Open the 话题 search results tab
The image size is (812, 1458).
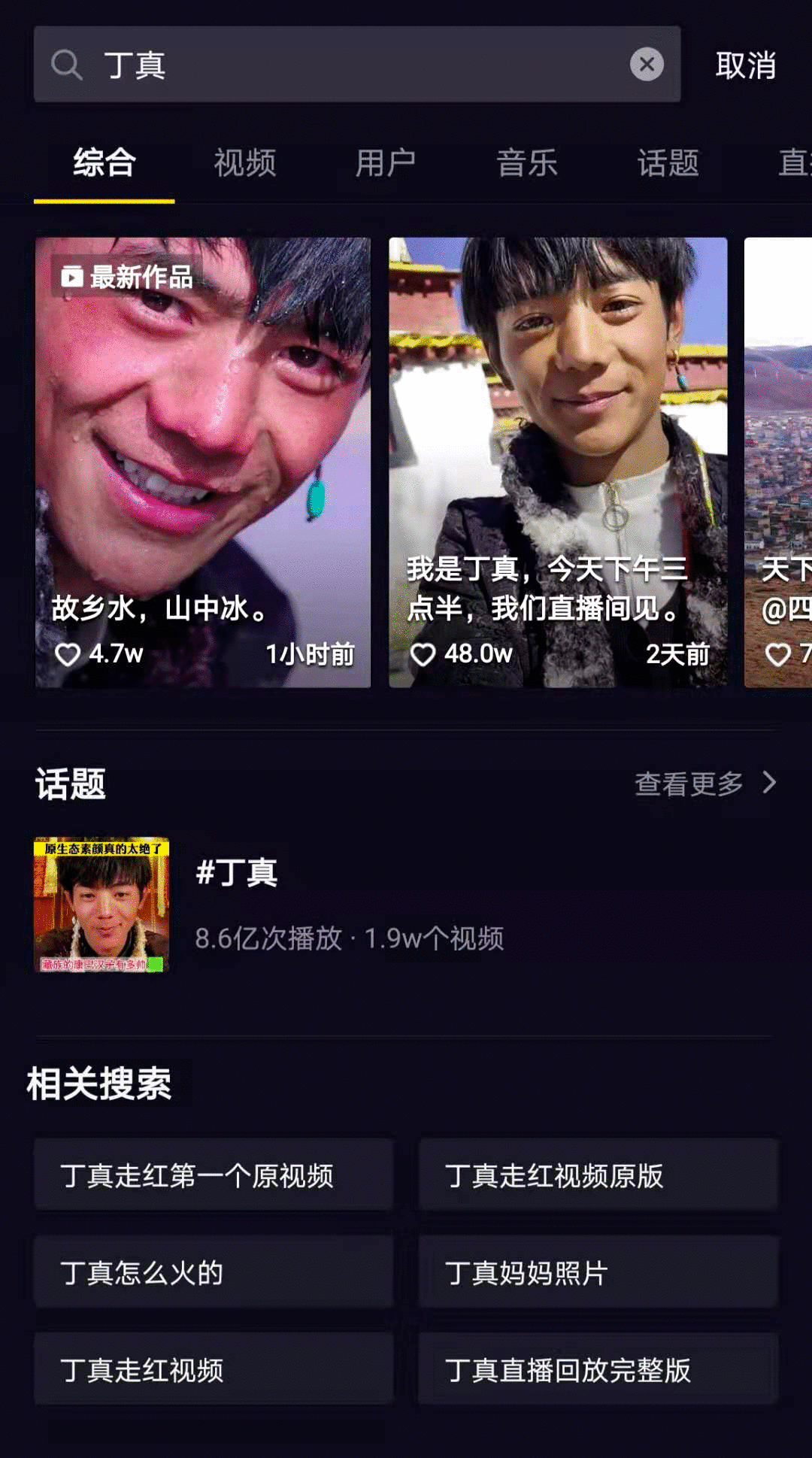coord(668,164)
